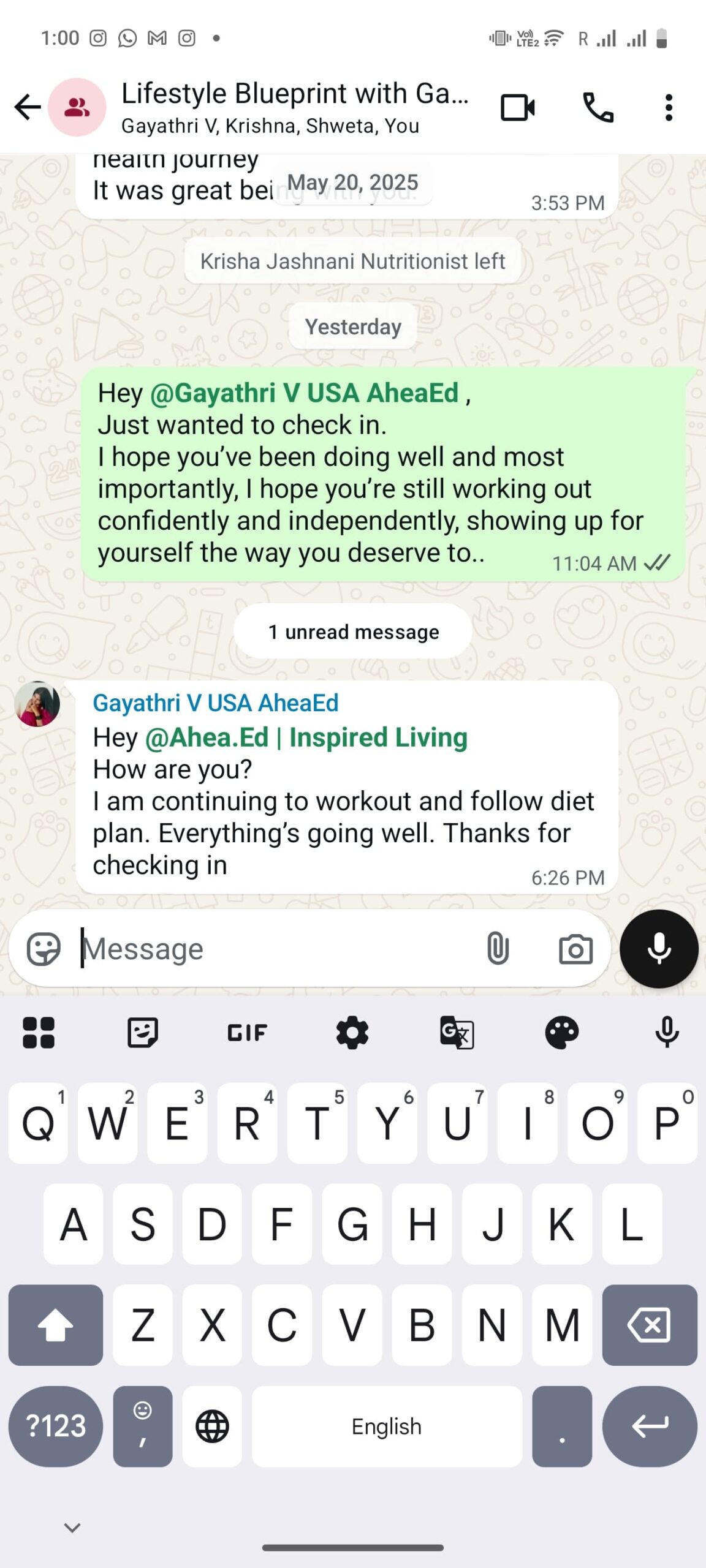Open the chat overflow menu
The height and width of the screenshot is (1568, 706).
tap(669, 108)
